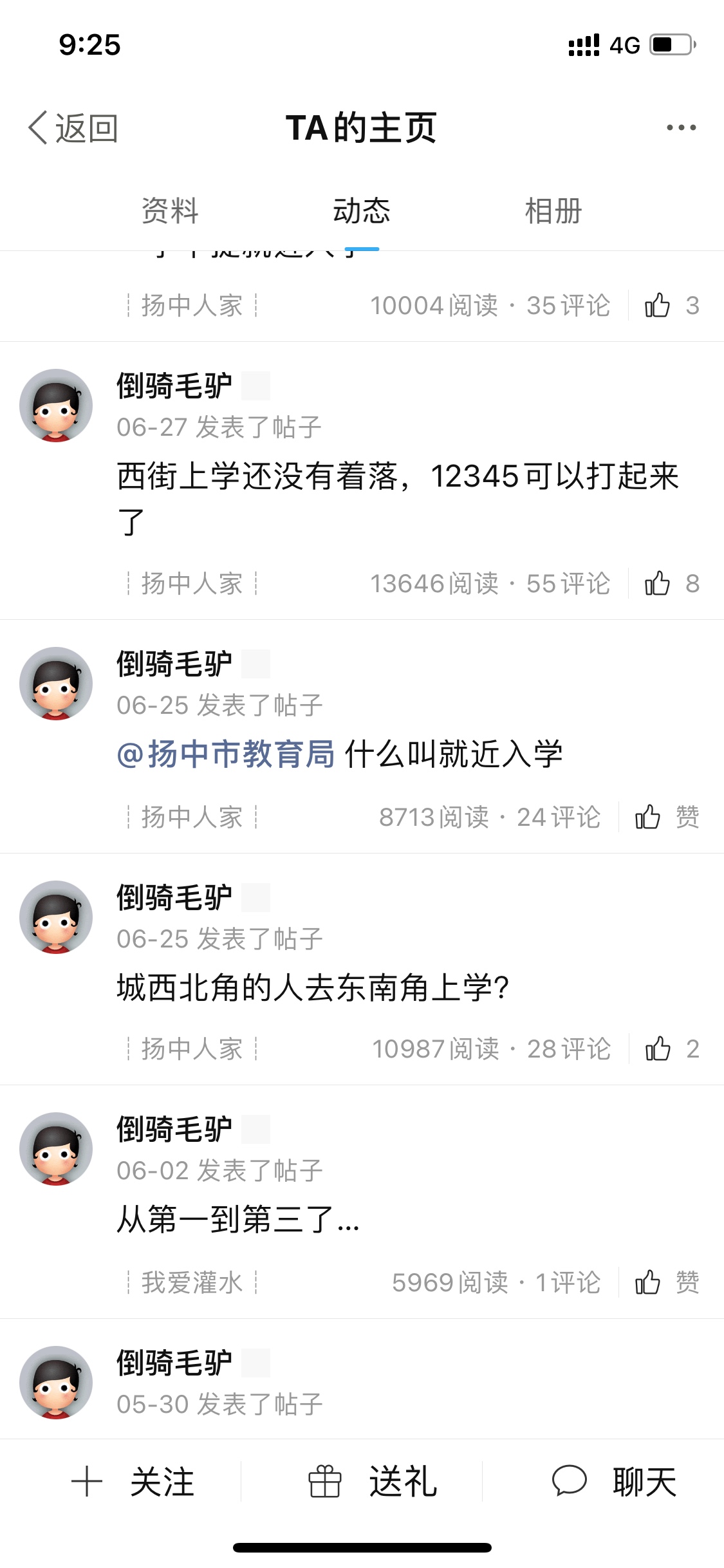Image resolution: width=724 pixels, height=1568 pixels.
Task: Open 扬中人家 tag under the 06-27 post
Action: click(x=192, y=584)
